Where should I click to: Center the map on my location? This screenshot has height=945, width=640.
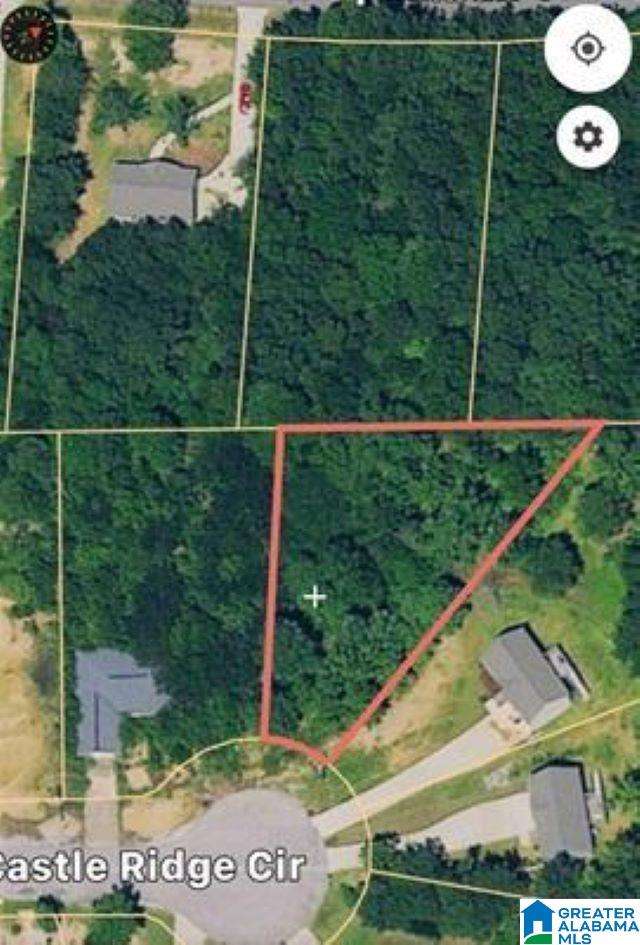[588, 47]
